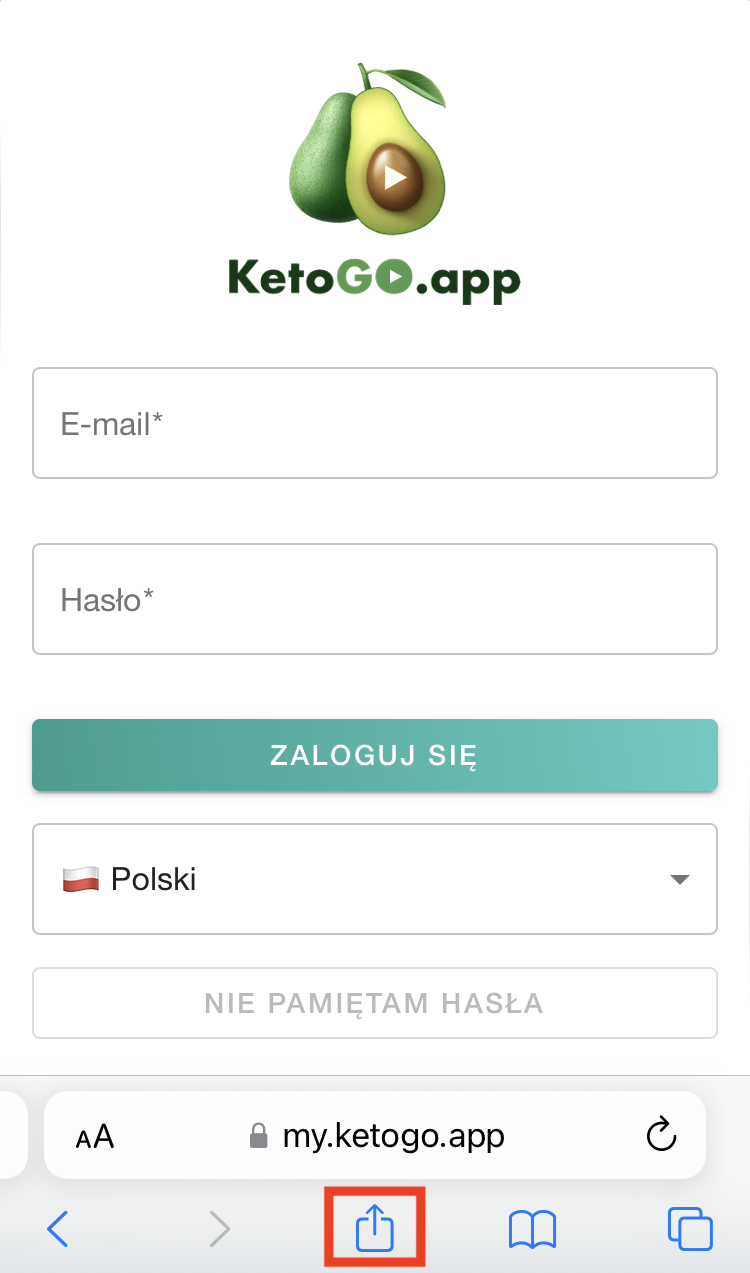Open the Safari share sheet
Screen dimensions: 750x1273
point(375,1229)
